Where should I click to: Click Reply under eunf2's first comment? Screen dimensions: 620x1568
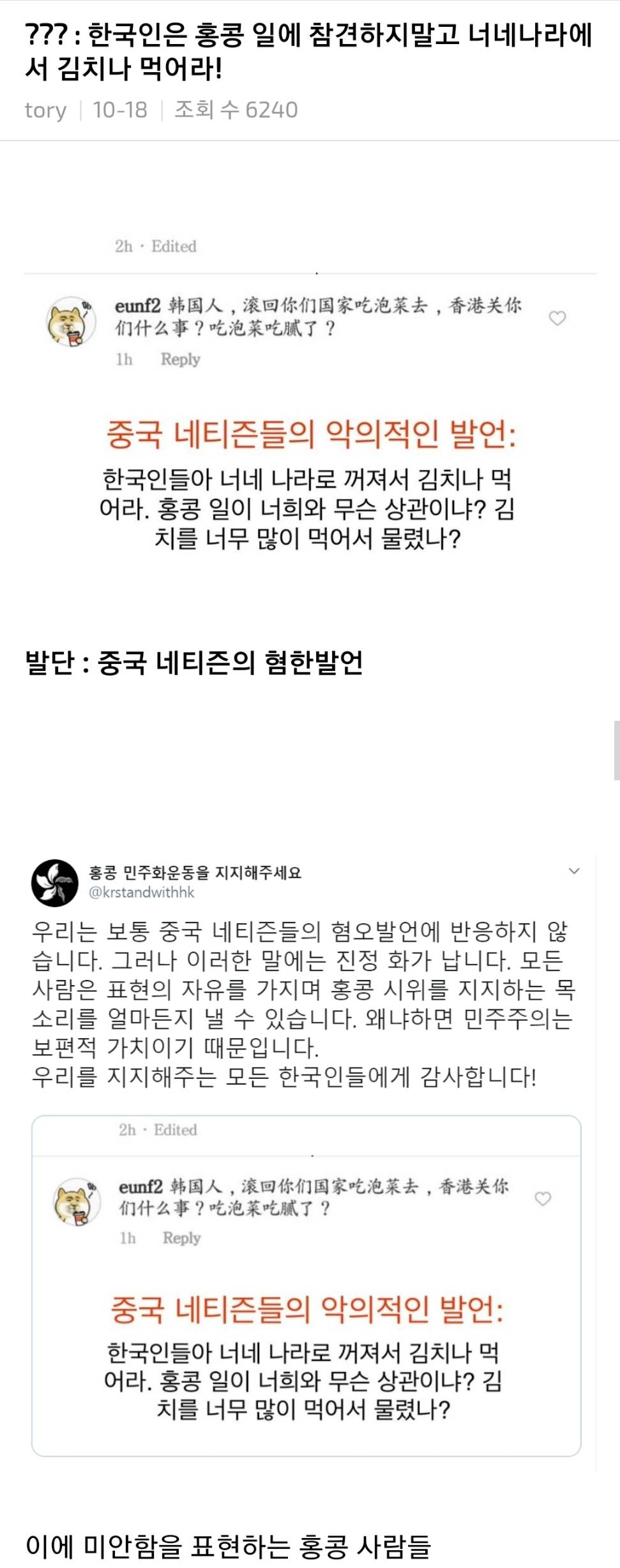click(x=179, y=359)
